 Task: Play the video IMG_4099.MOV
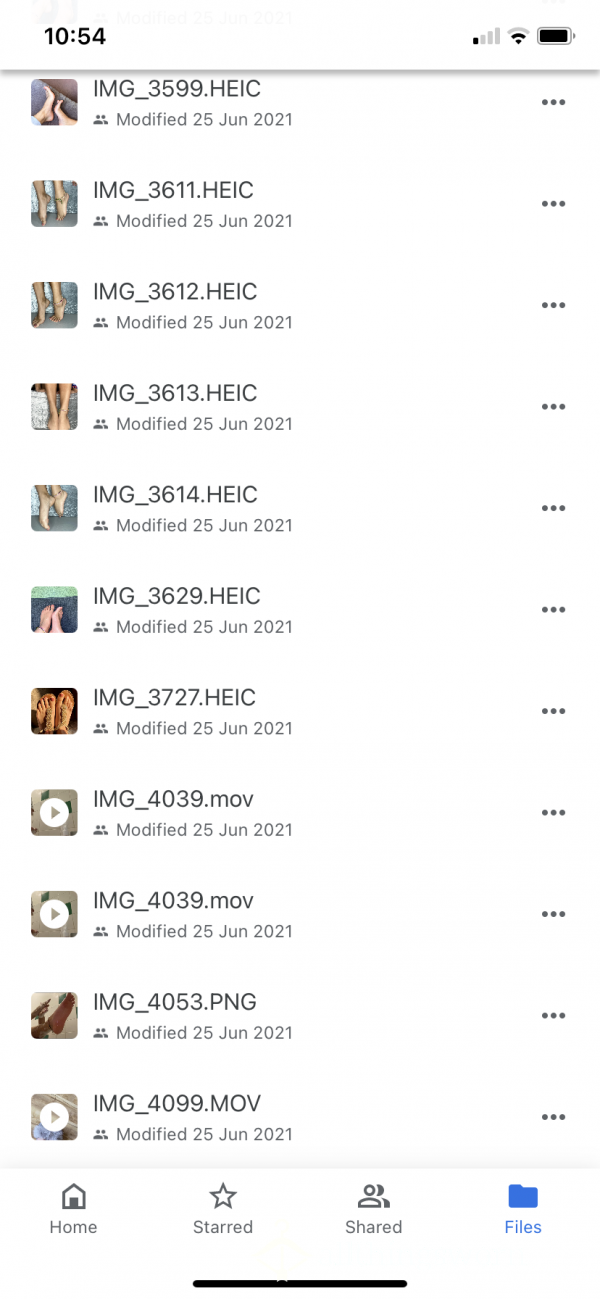[177, 1105]
